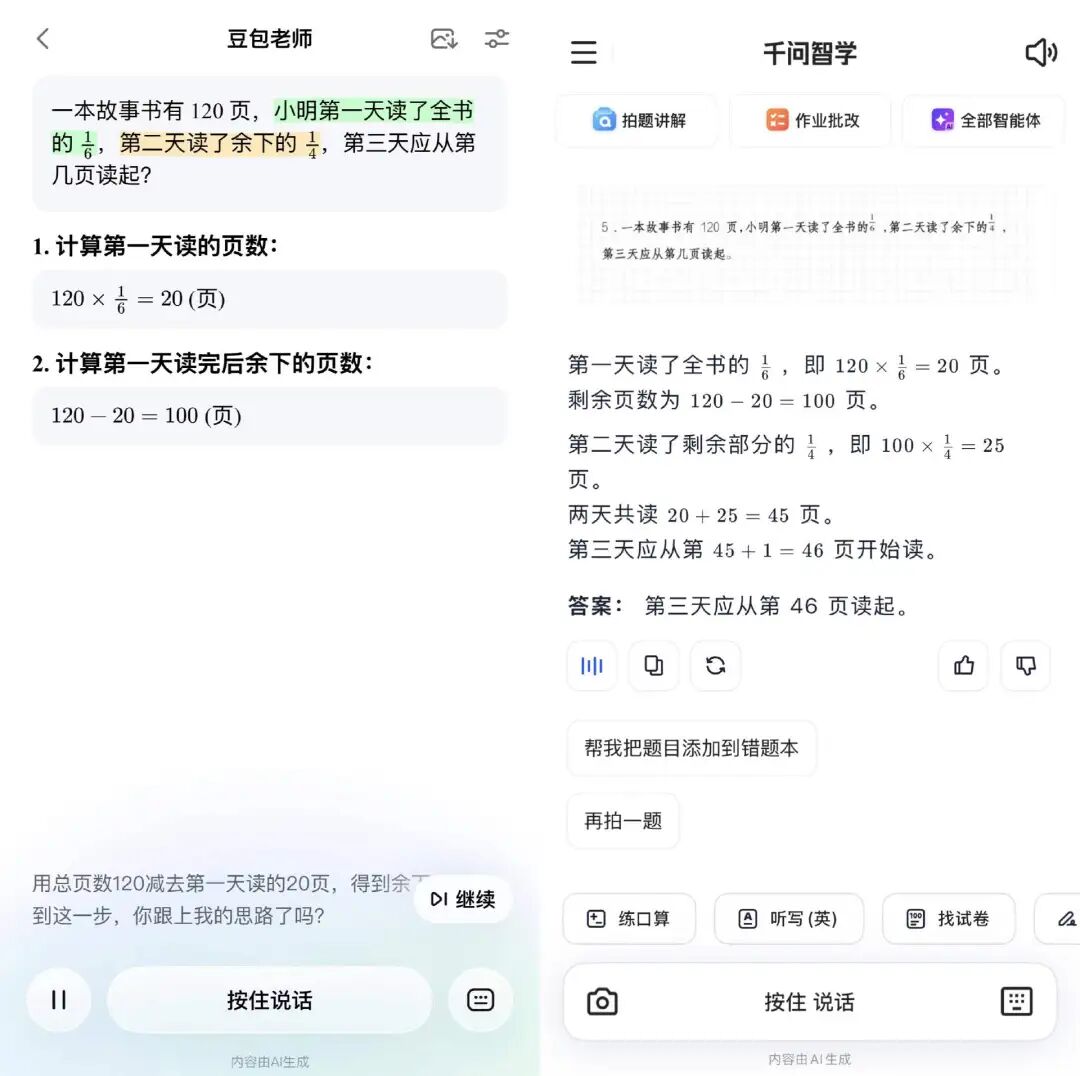Open 作业批改
The image size is (1080, 1076).
(811, 121)
